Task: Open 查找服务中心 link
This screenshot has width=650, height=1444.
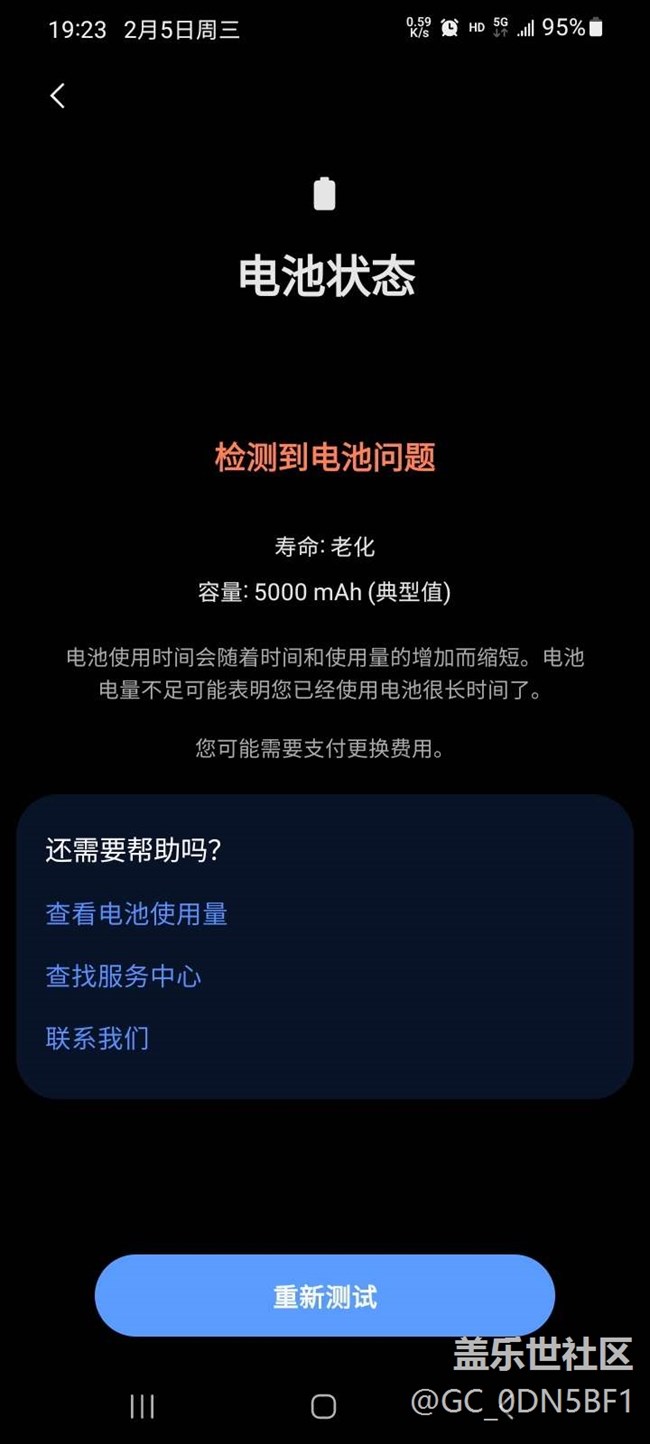Action: [x=123, y=976]
